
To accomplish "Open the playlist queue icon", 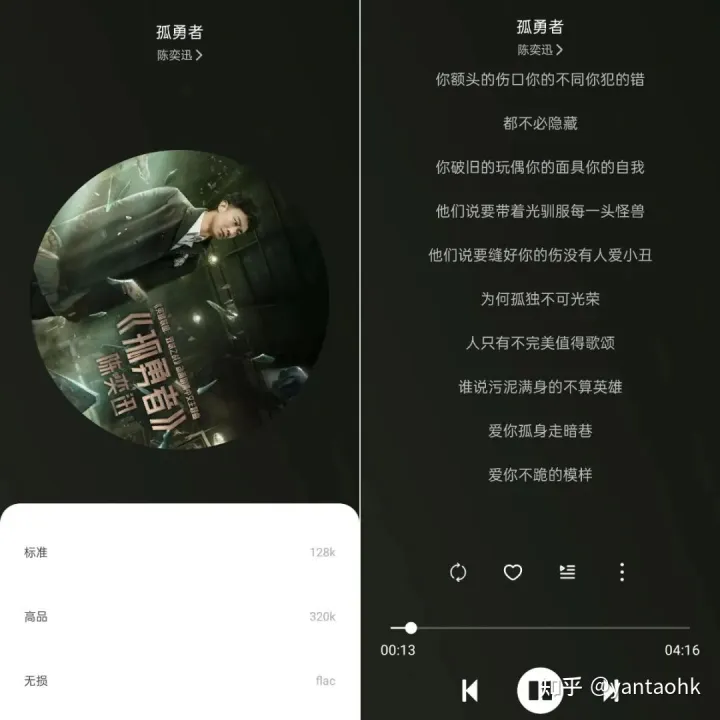I will coord(567,572).
